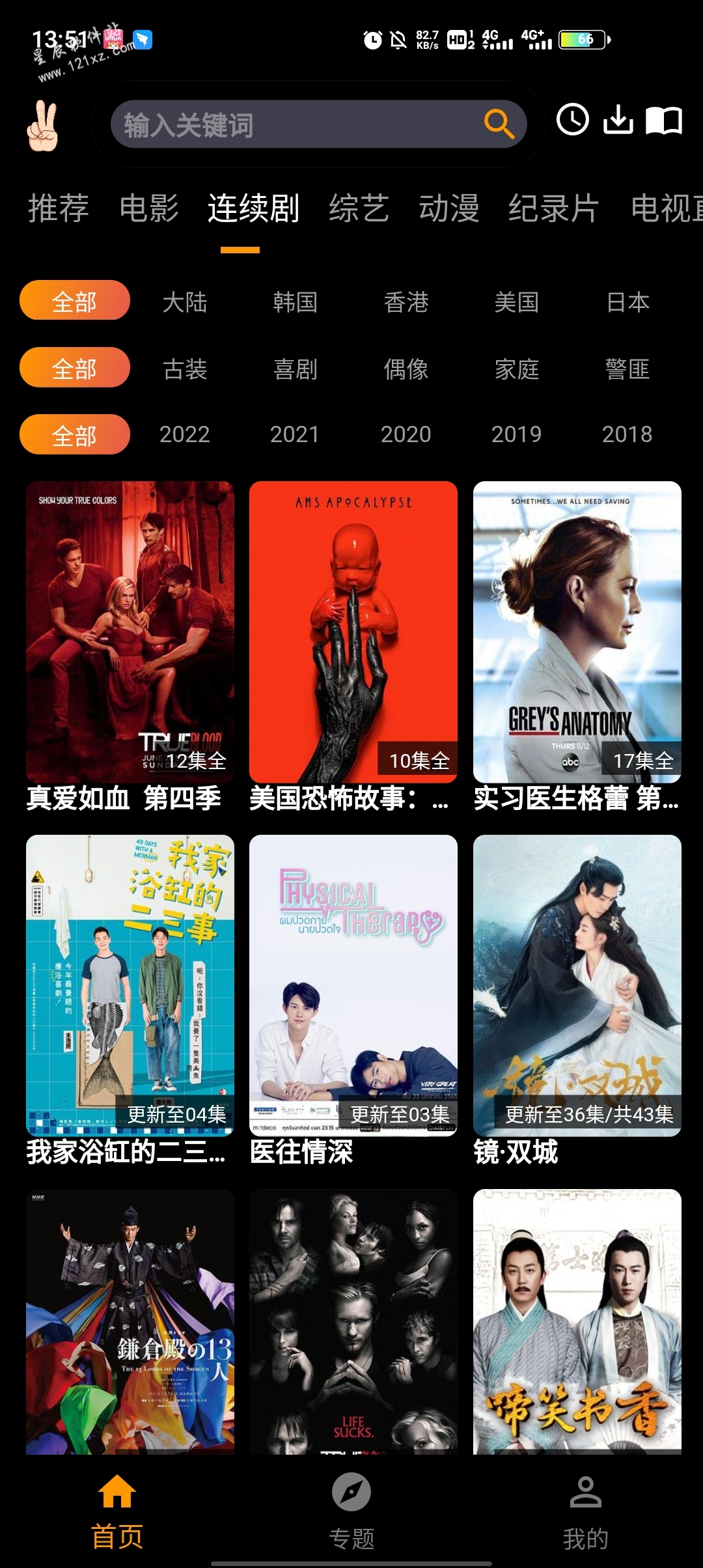Filter shows by year 2020

pyautogui.click(x=406, y=434)
